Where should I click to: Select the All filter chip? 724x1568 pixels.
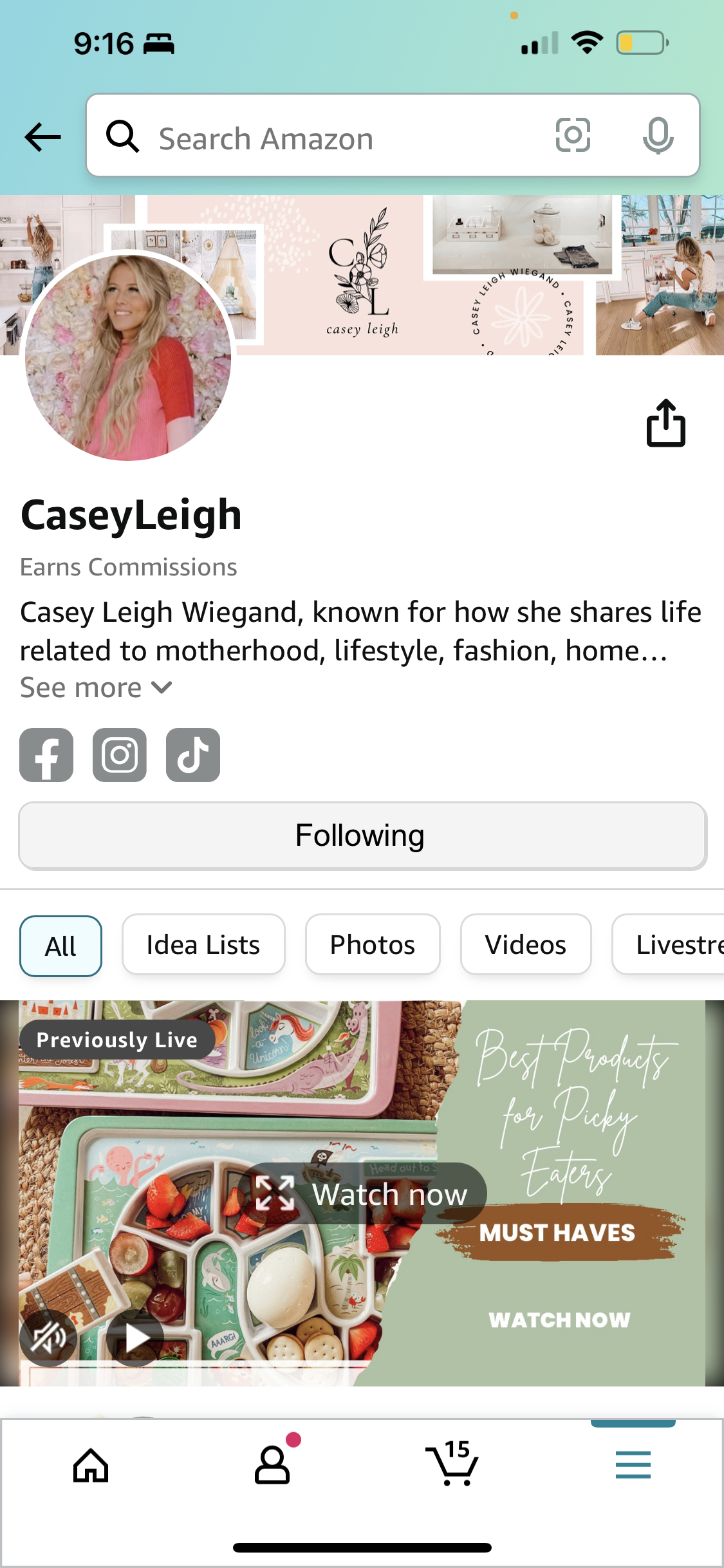click(61, 946)
